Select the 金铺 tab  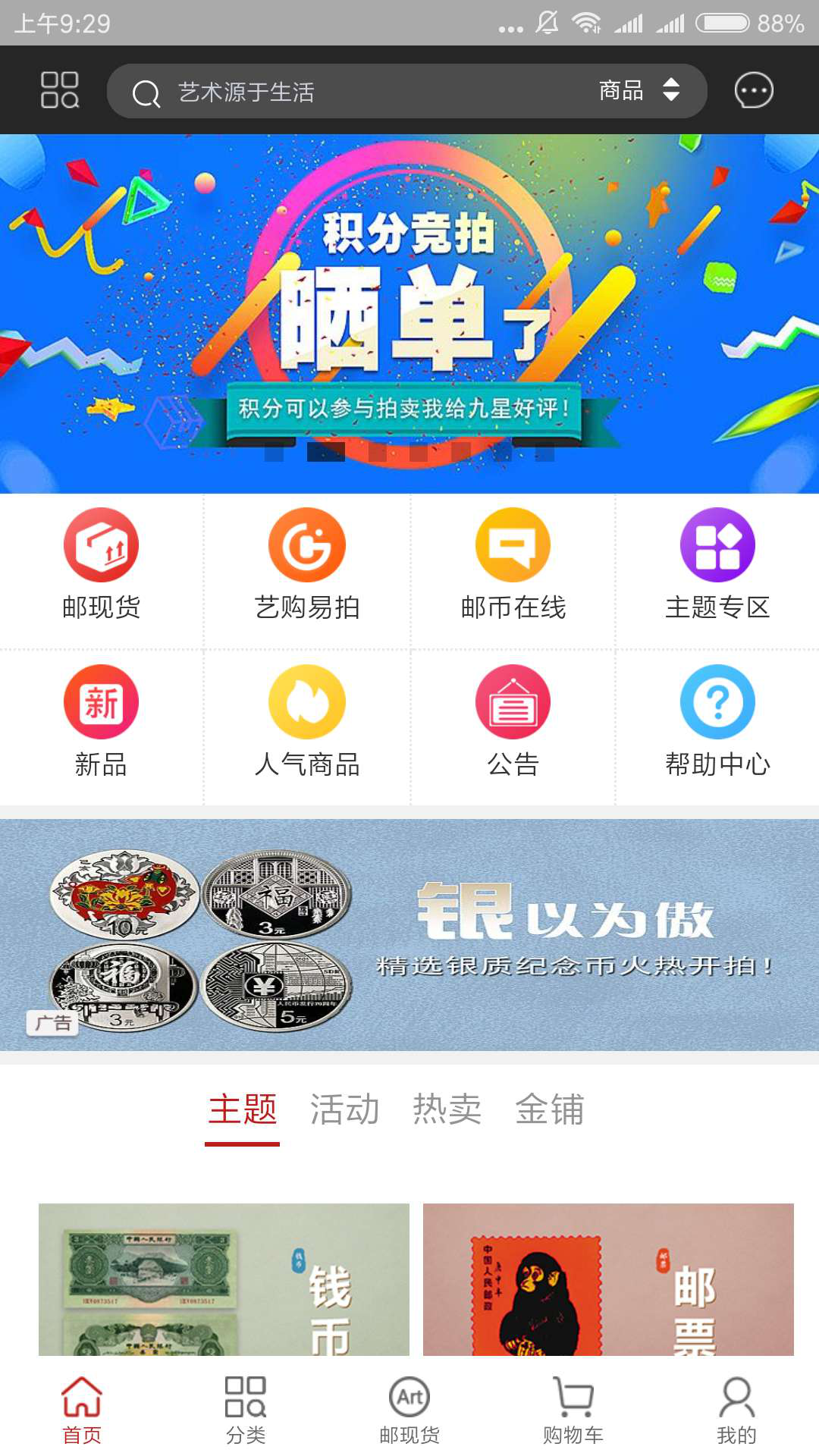click(550, 1109)
